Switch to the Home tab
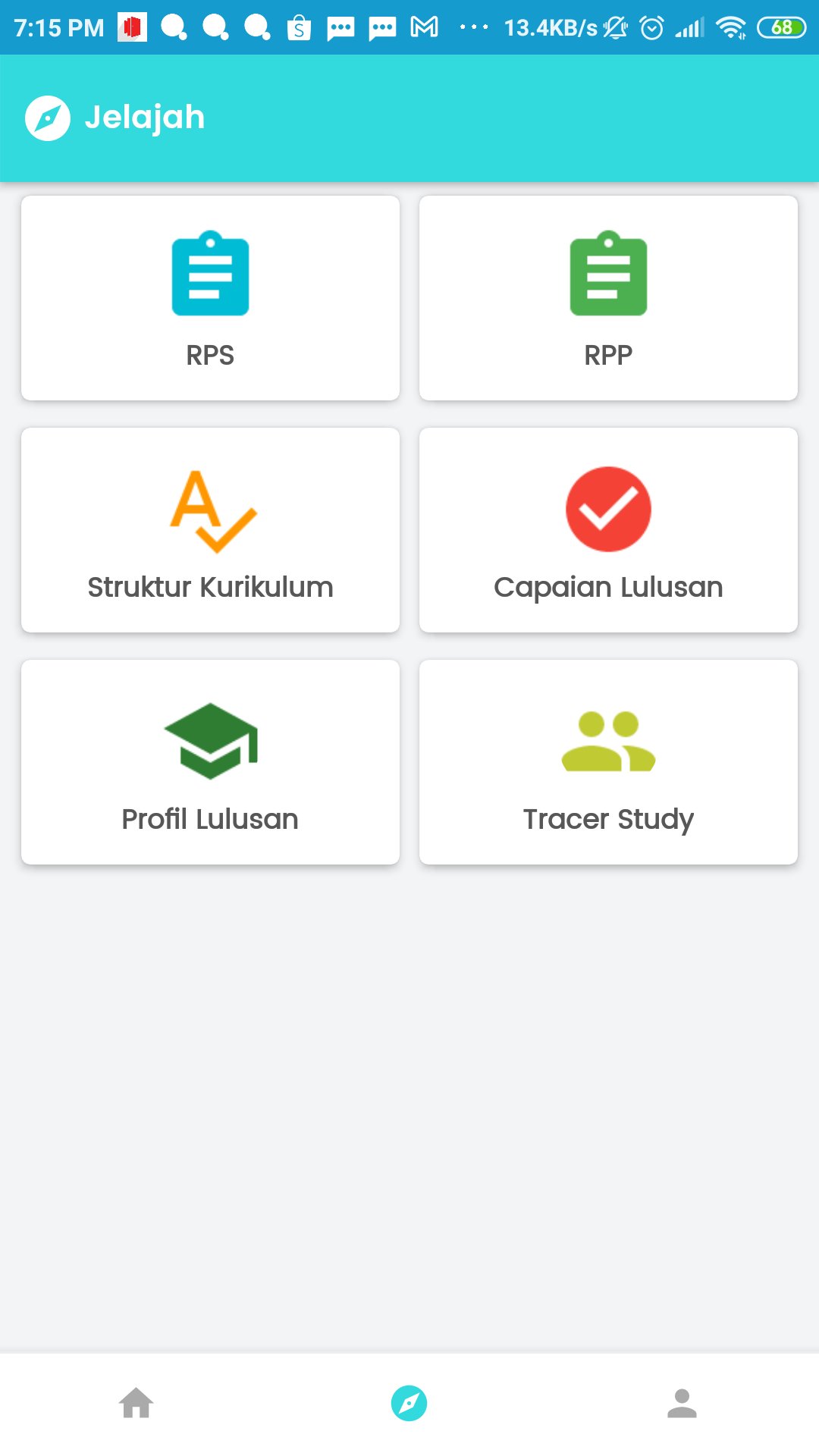This screenshot has width=819, height=1456. [x=136, y=1404]
